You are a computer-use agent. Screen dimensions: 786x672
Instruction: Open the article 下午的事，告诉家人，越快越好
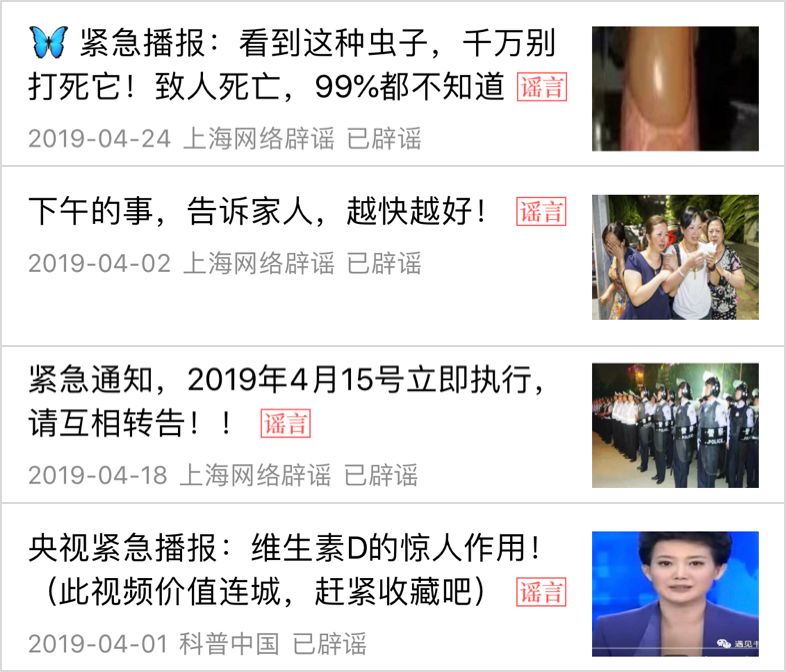(x=258, y=212)
